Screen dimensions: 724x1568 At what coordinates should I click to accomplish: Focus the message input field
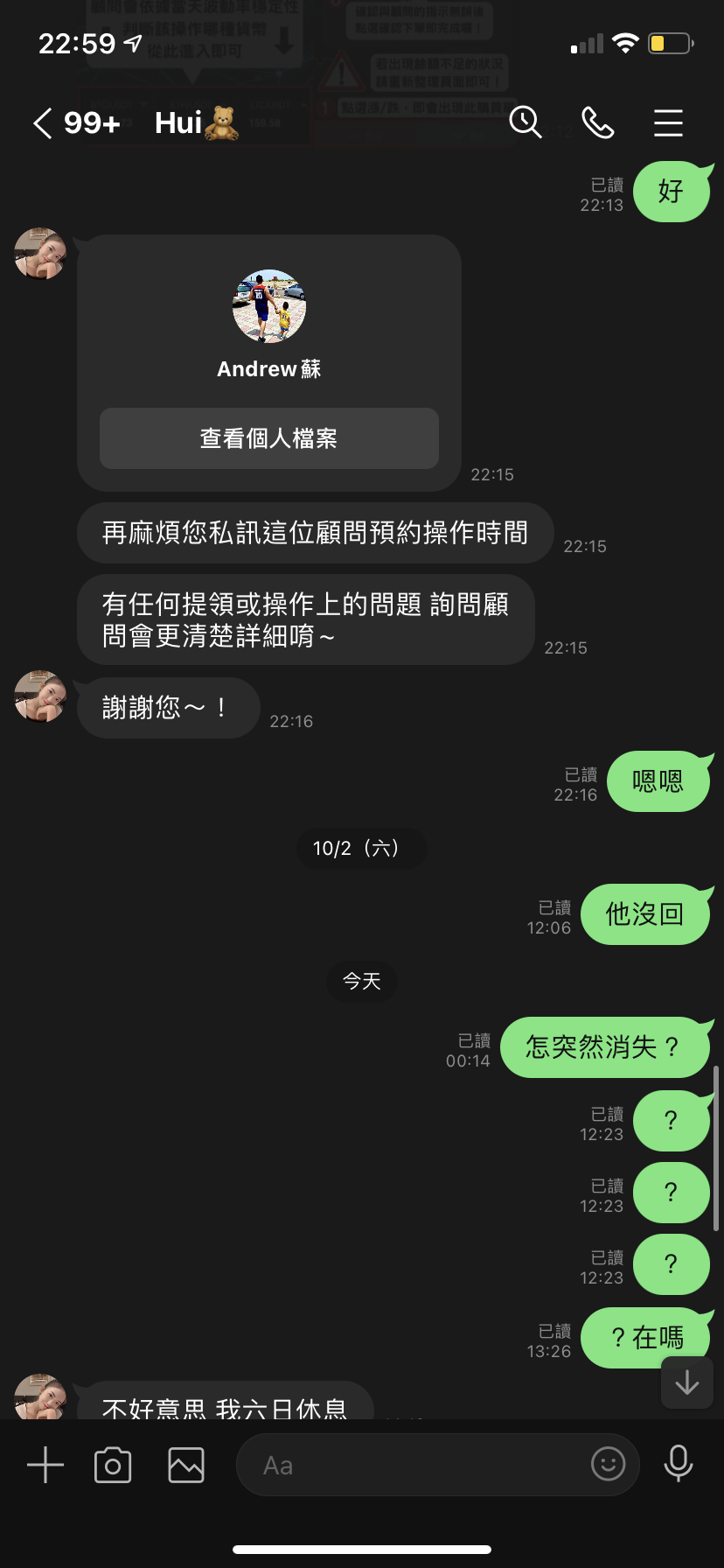pos(420,1465)
